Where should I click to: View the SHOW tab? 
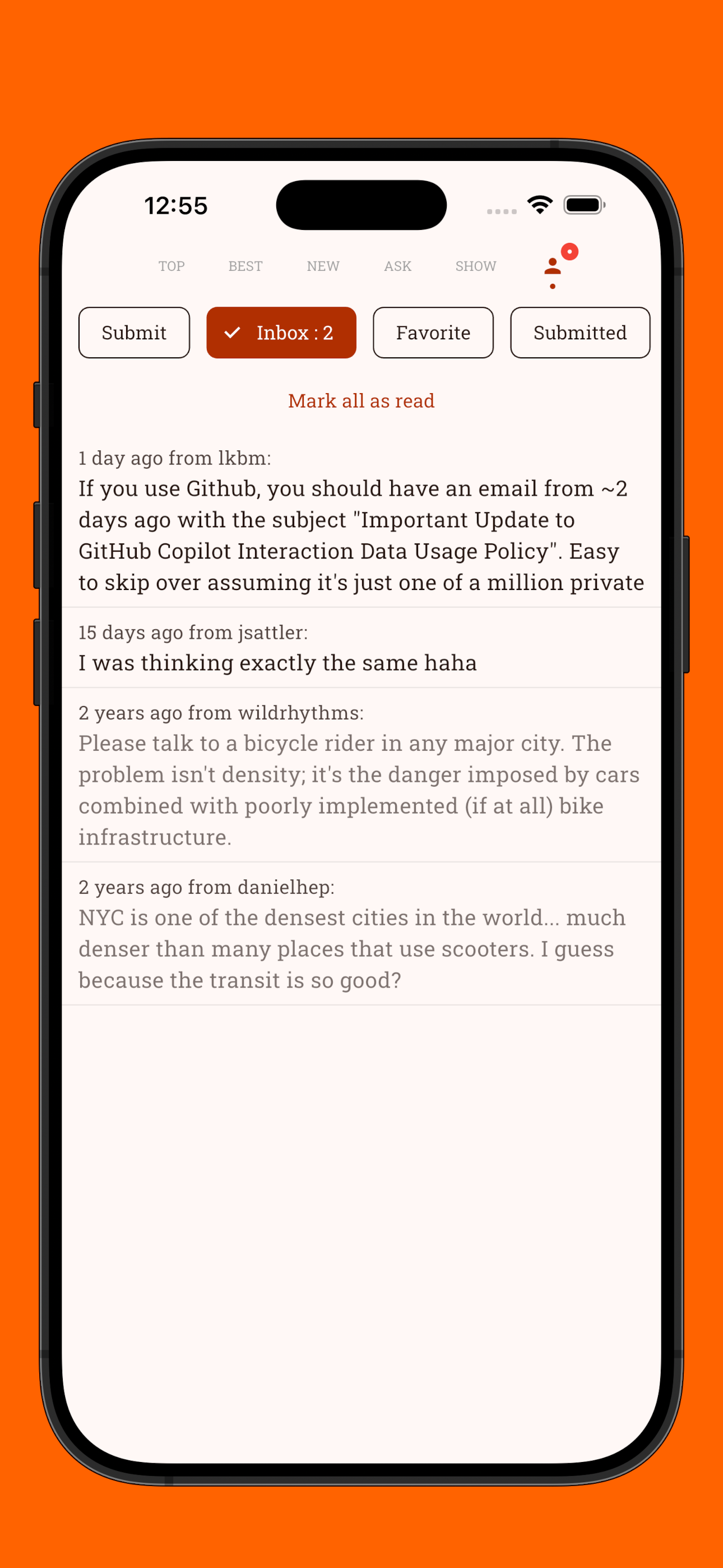475,266
